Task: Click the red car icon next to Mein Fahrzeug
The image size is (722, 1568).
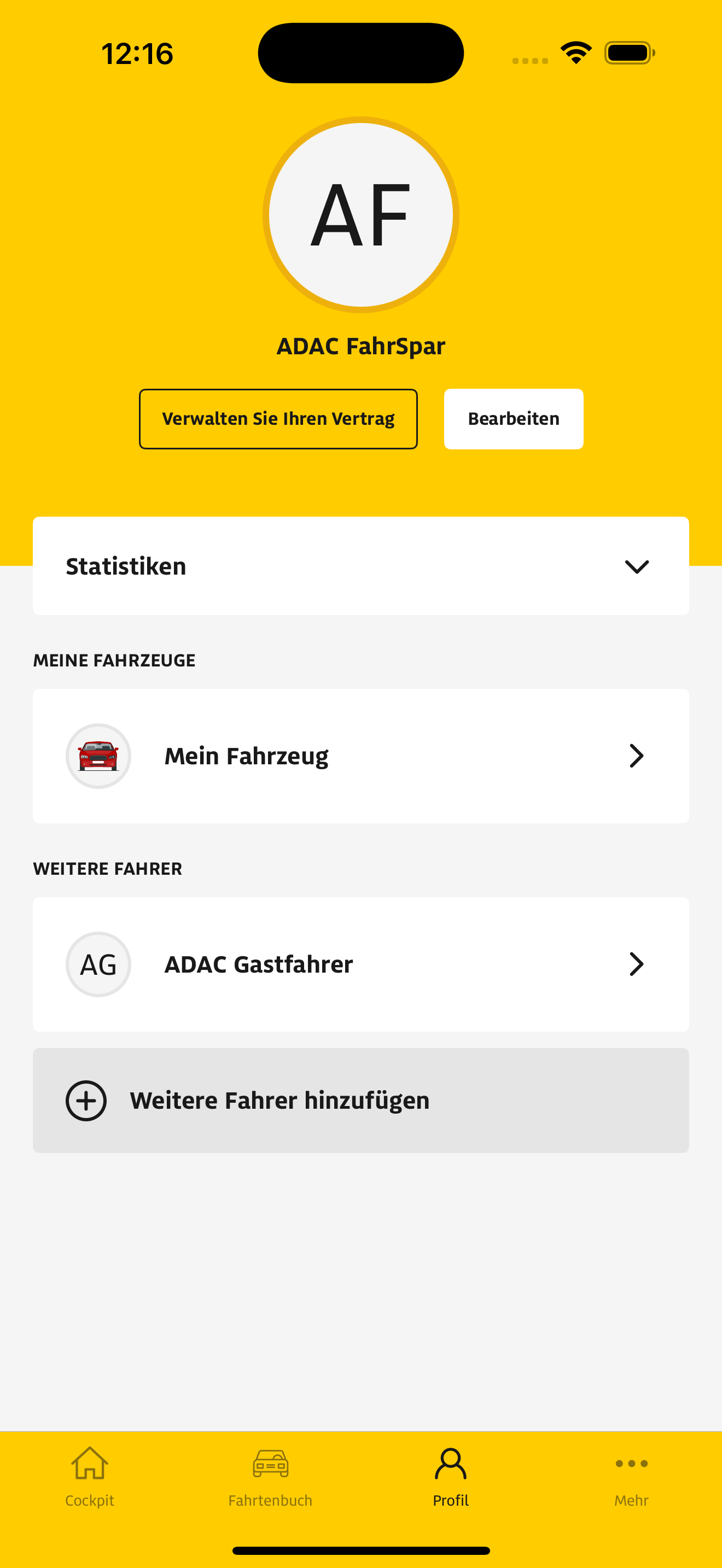Action: pos(98,756)
